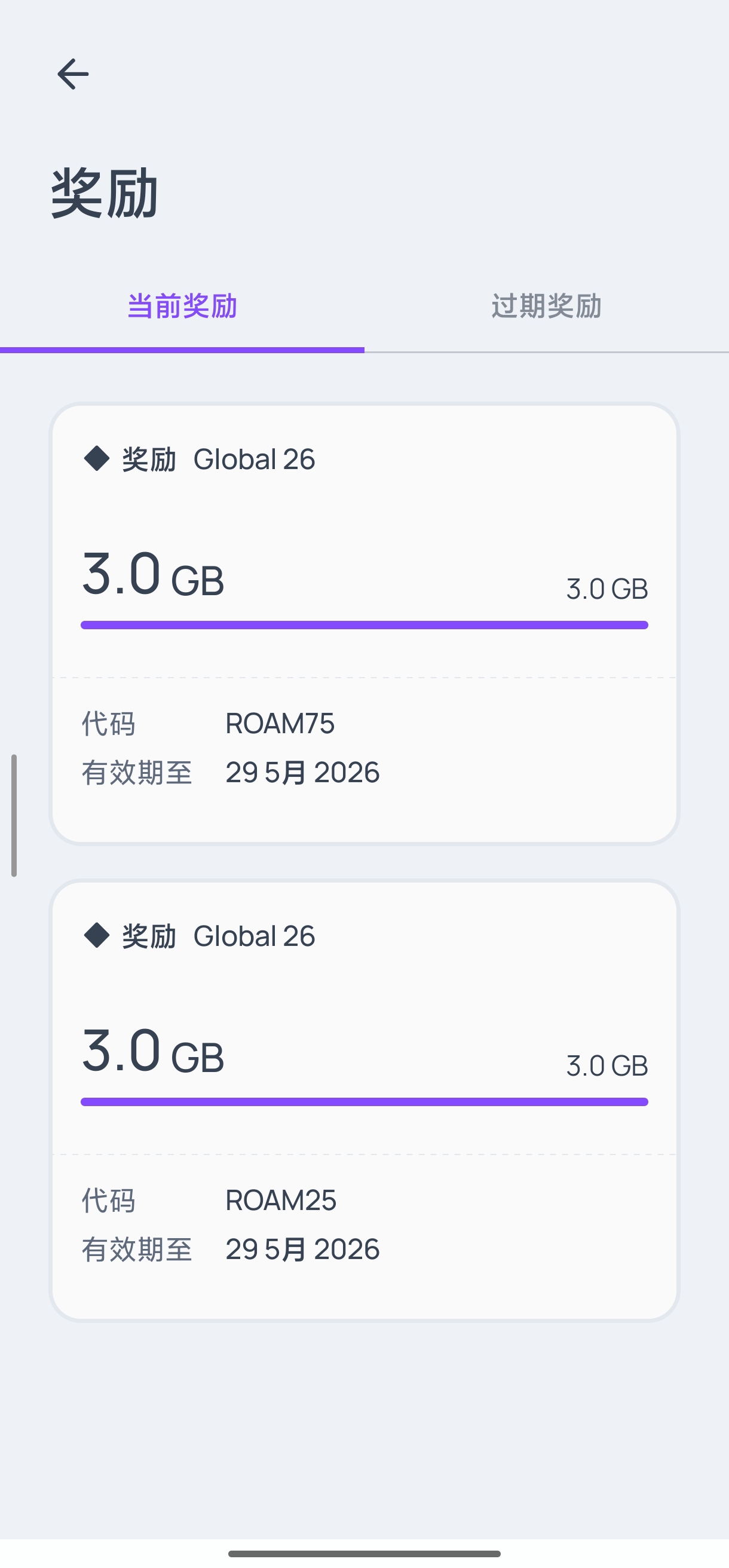729x1568 pixels.
Task: Tap the remaining 3.0 GB quota text on the first card
Action: pos(607,588)
